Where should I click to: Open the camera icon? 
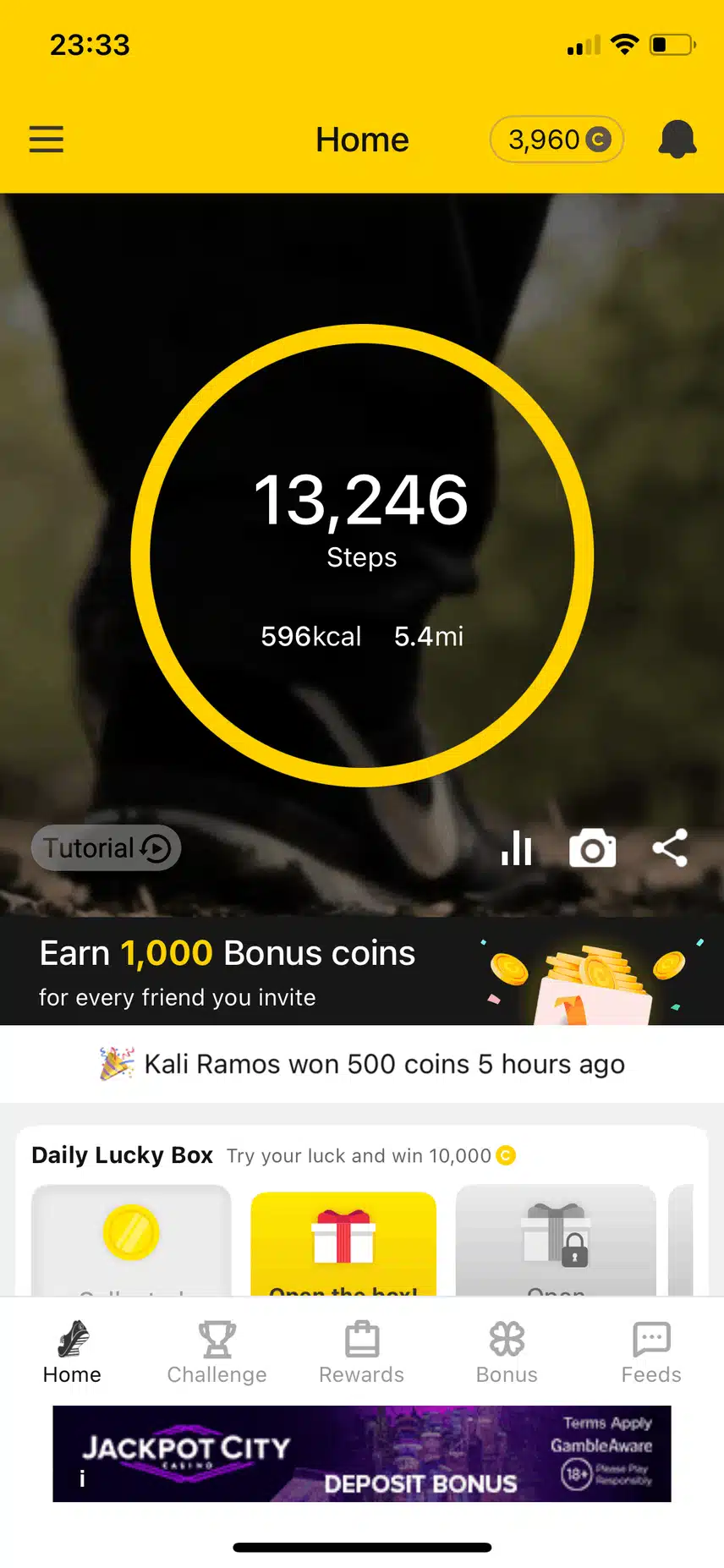point(593,849)
